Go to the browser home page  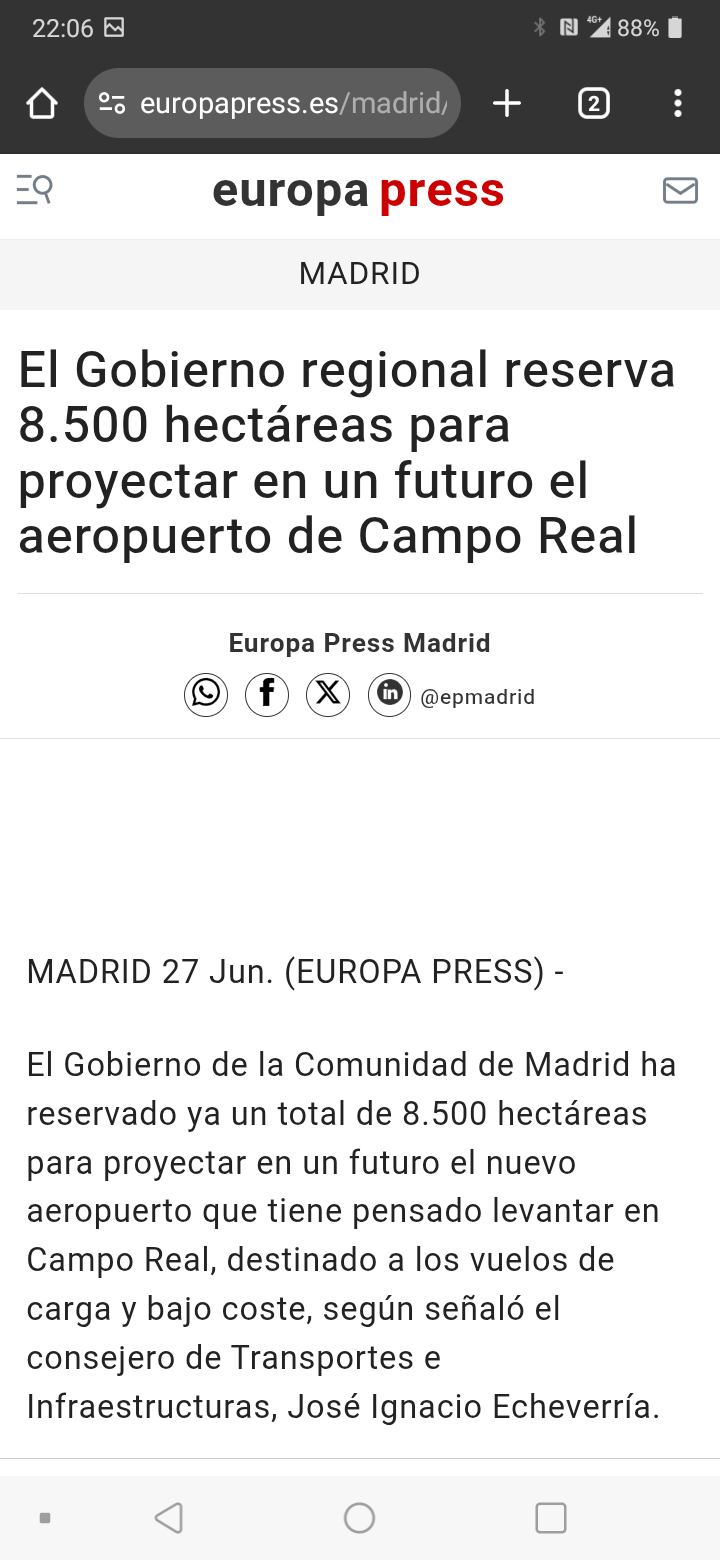tap(42, 103)
